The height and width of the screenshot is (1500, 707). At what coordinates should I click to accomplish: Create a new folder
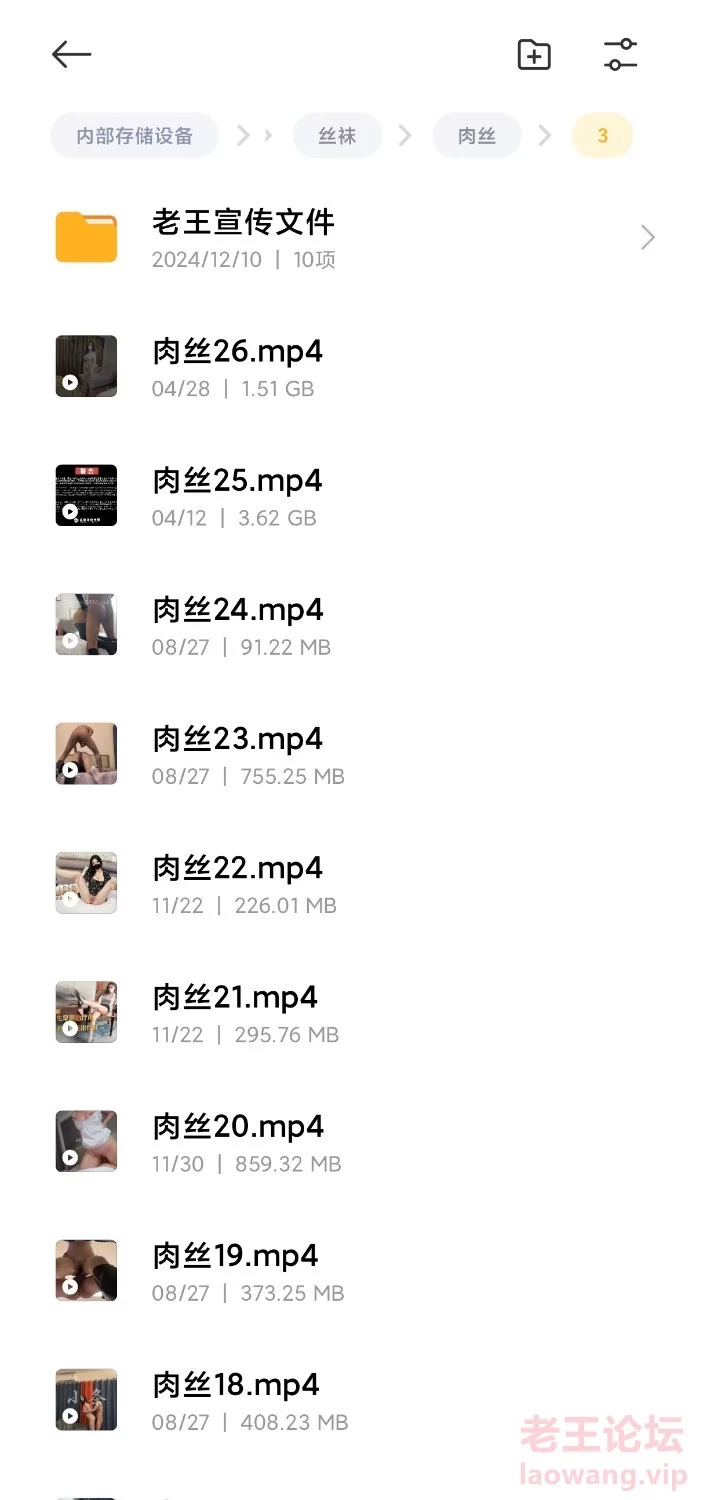pos(534,55)
